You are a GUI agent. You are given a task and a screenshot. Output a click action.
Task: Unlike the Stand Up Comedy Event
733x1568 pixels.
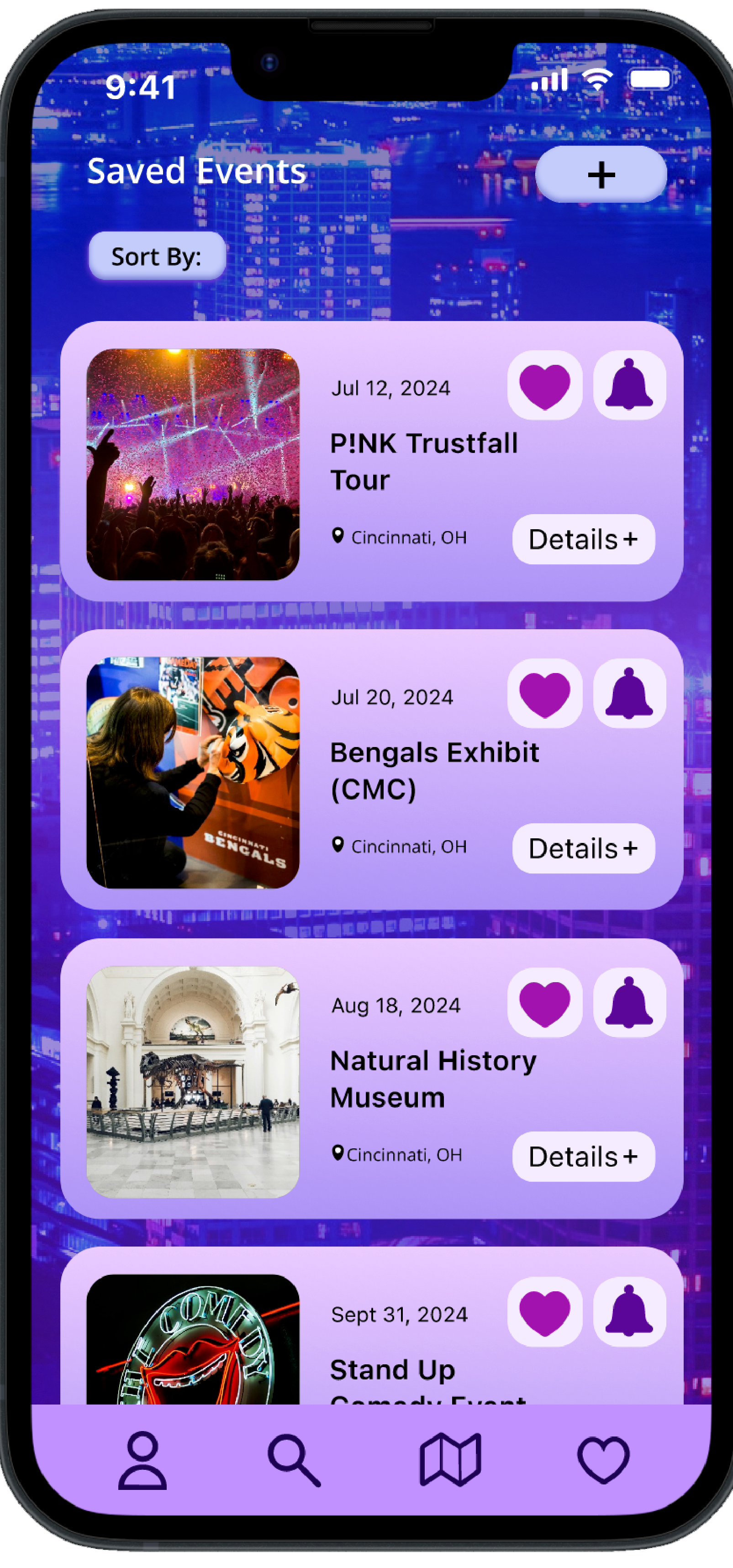click(544, 1311)
